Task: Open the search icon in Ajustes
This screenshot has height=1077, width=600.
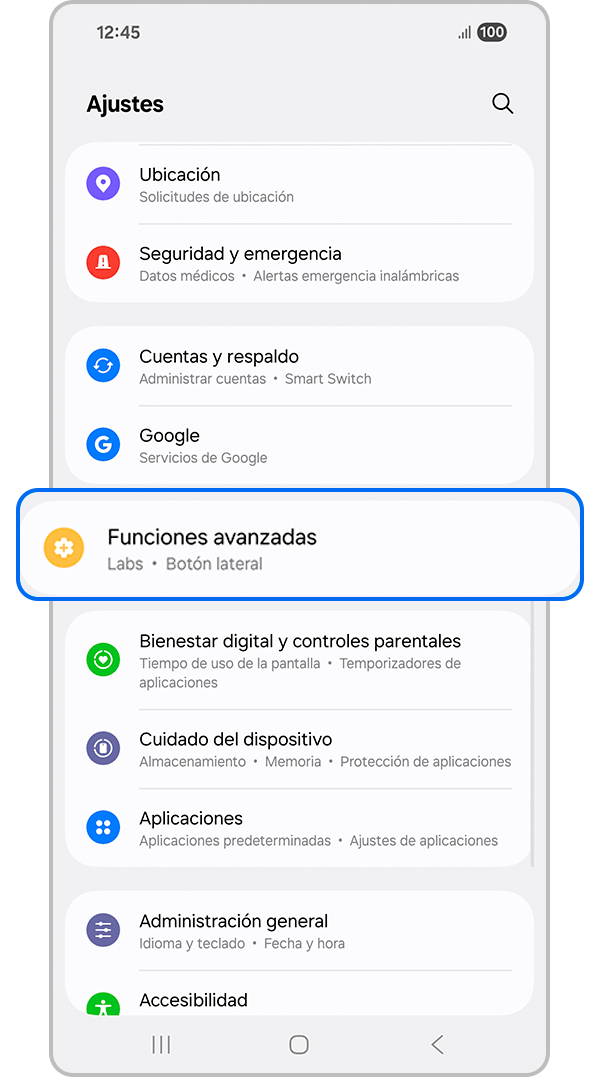Action: [502, 104]
